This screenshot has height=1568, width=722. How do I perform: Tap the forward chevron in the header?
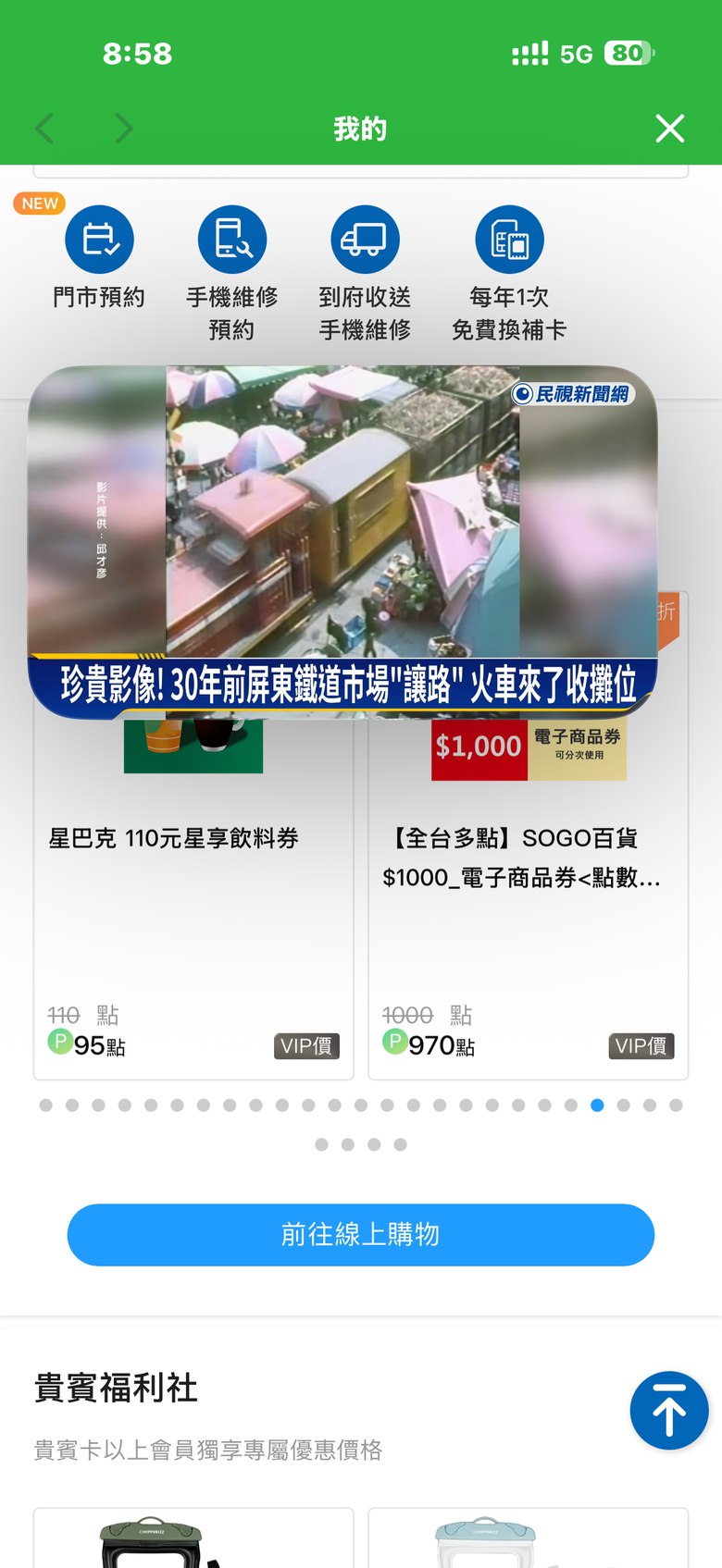pyautogui.click(x=123, y=128)
